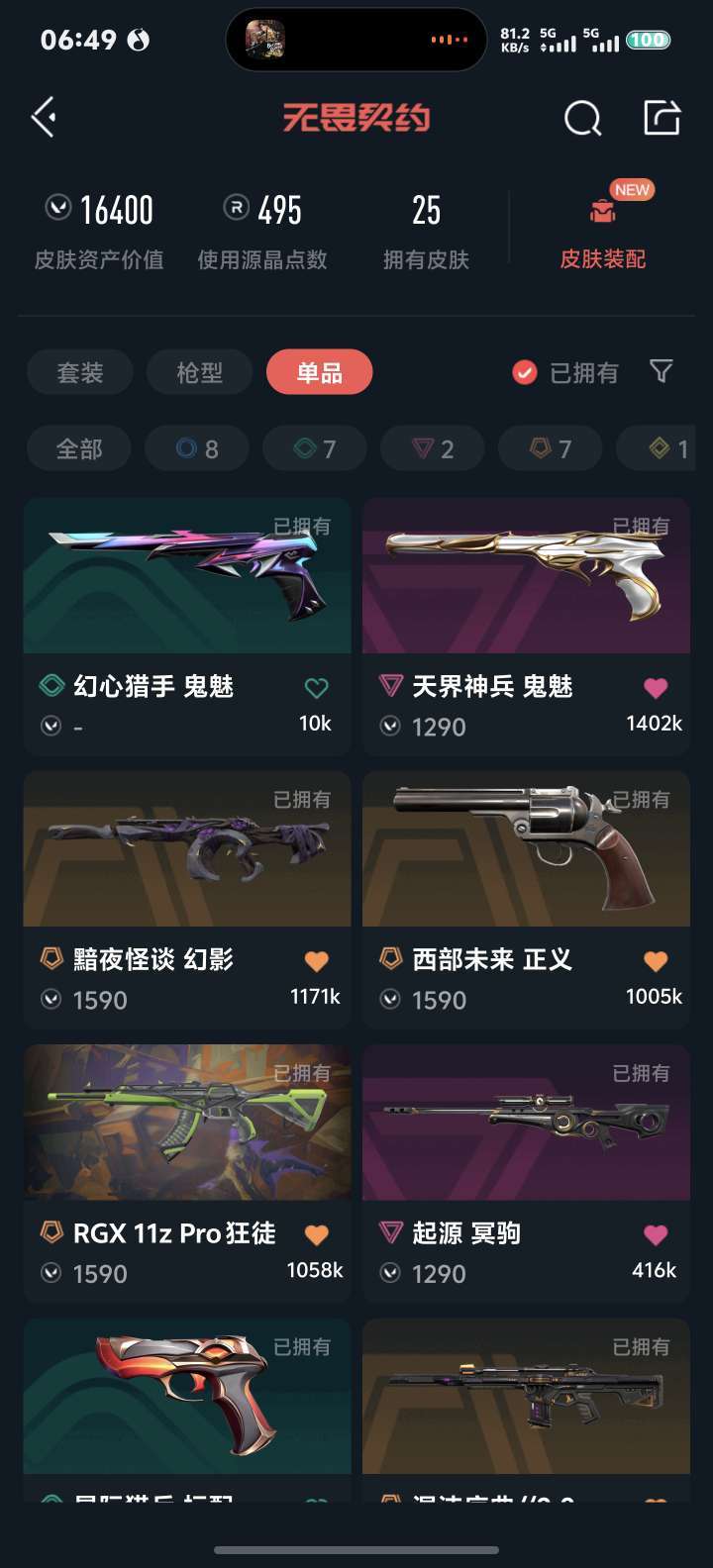Switch to the 枪型 tab
Screen dimensions: 713x1568
click(200, 373)
